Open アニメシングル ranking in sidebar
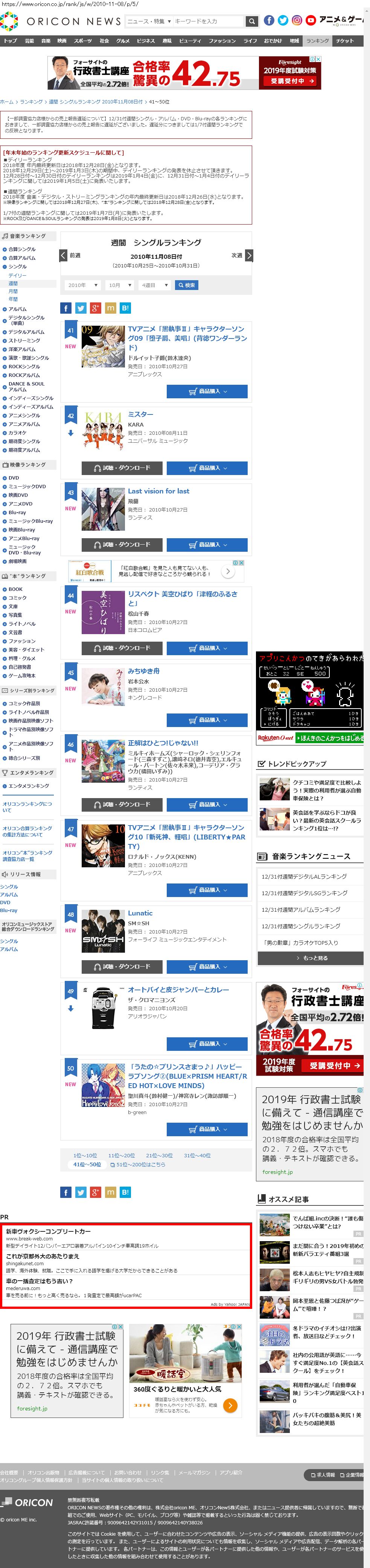This screenshot has width=370, height=1568. click(24, 415)
